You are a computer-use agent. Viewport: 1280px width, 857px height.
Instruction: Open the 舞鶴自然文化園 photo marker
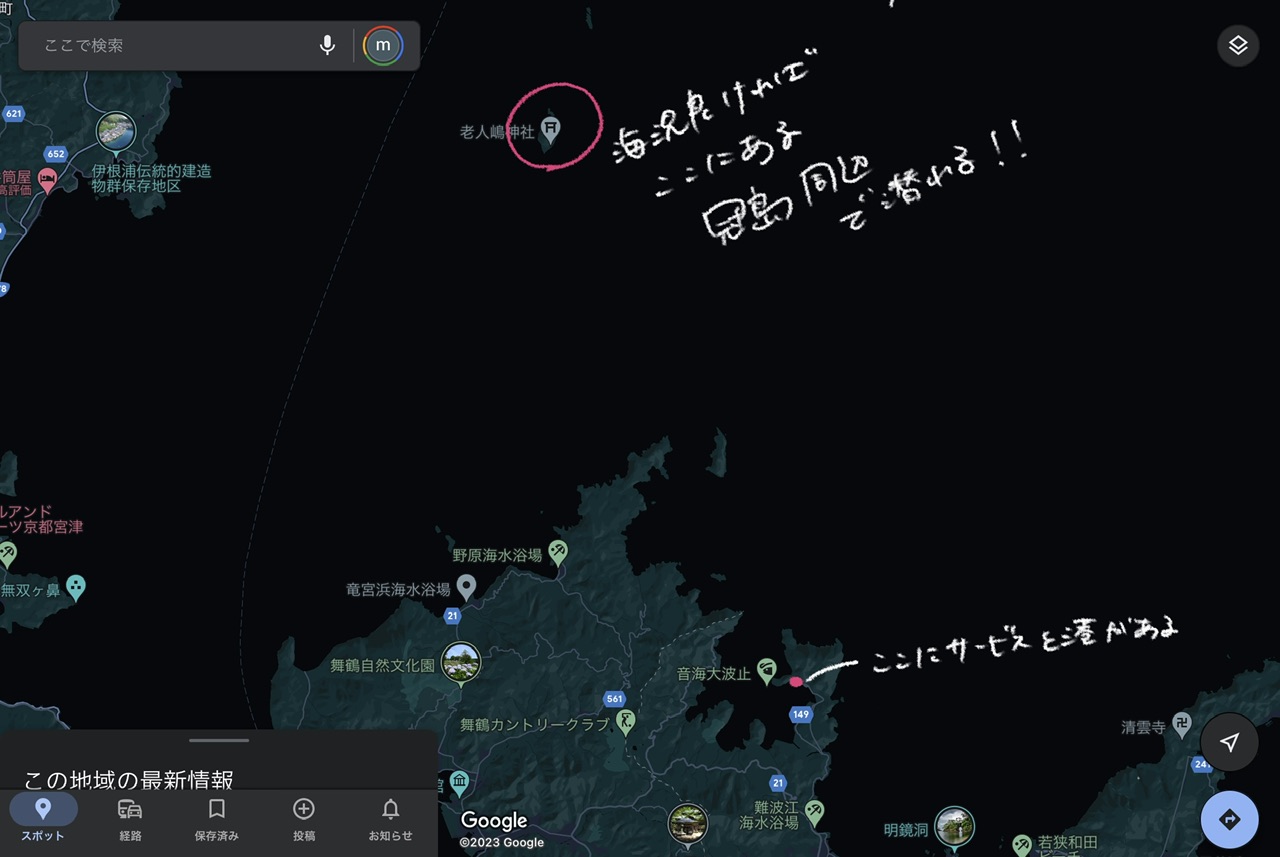pyautogui.click(x=461, y=662)
